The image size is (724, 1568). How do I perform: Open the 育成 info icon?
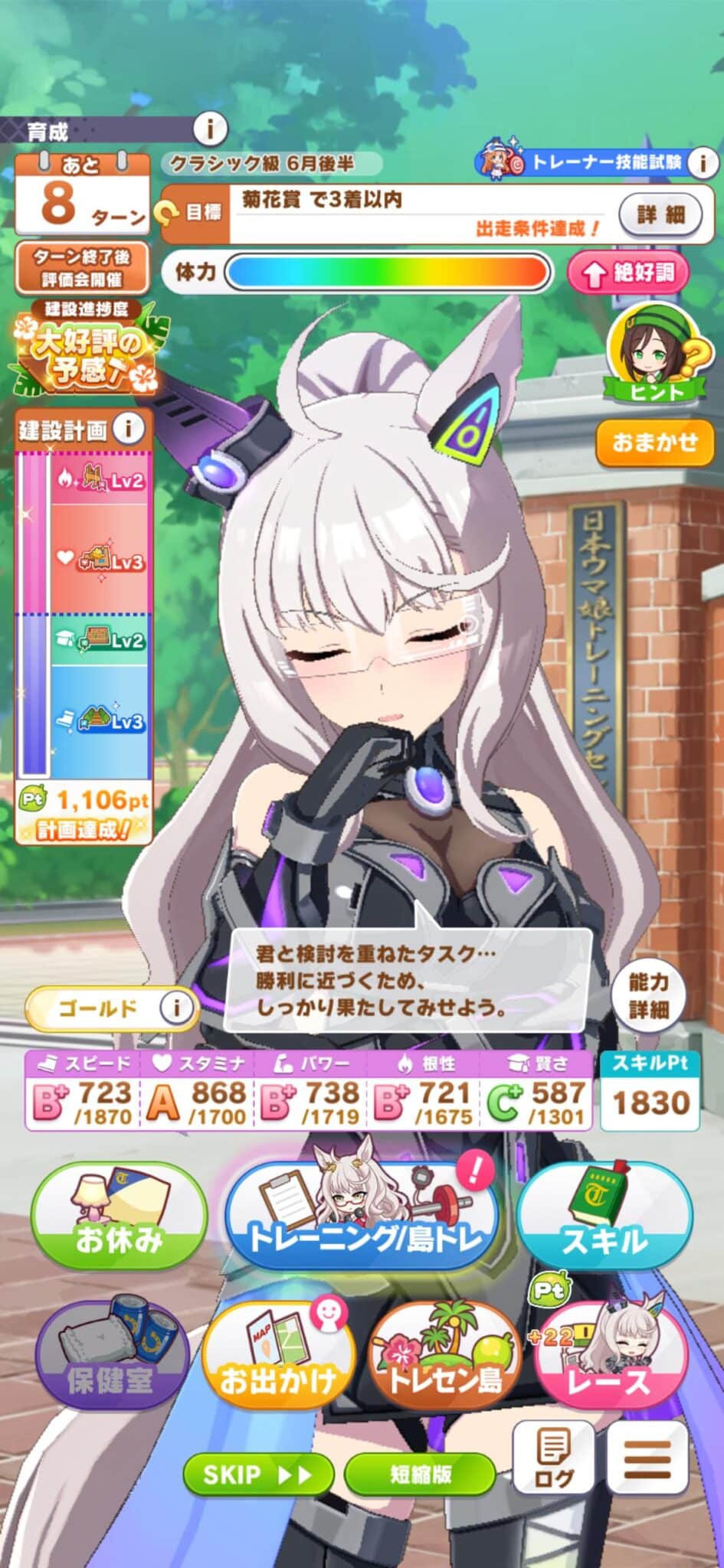[x=209, y=129]
